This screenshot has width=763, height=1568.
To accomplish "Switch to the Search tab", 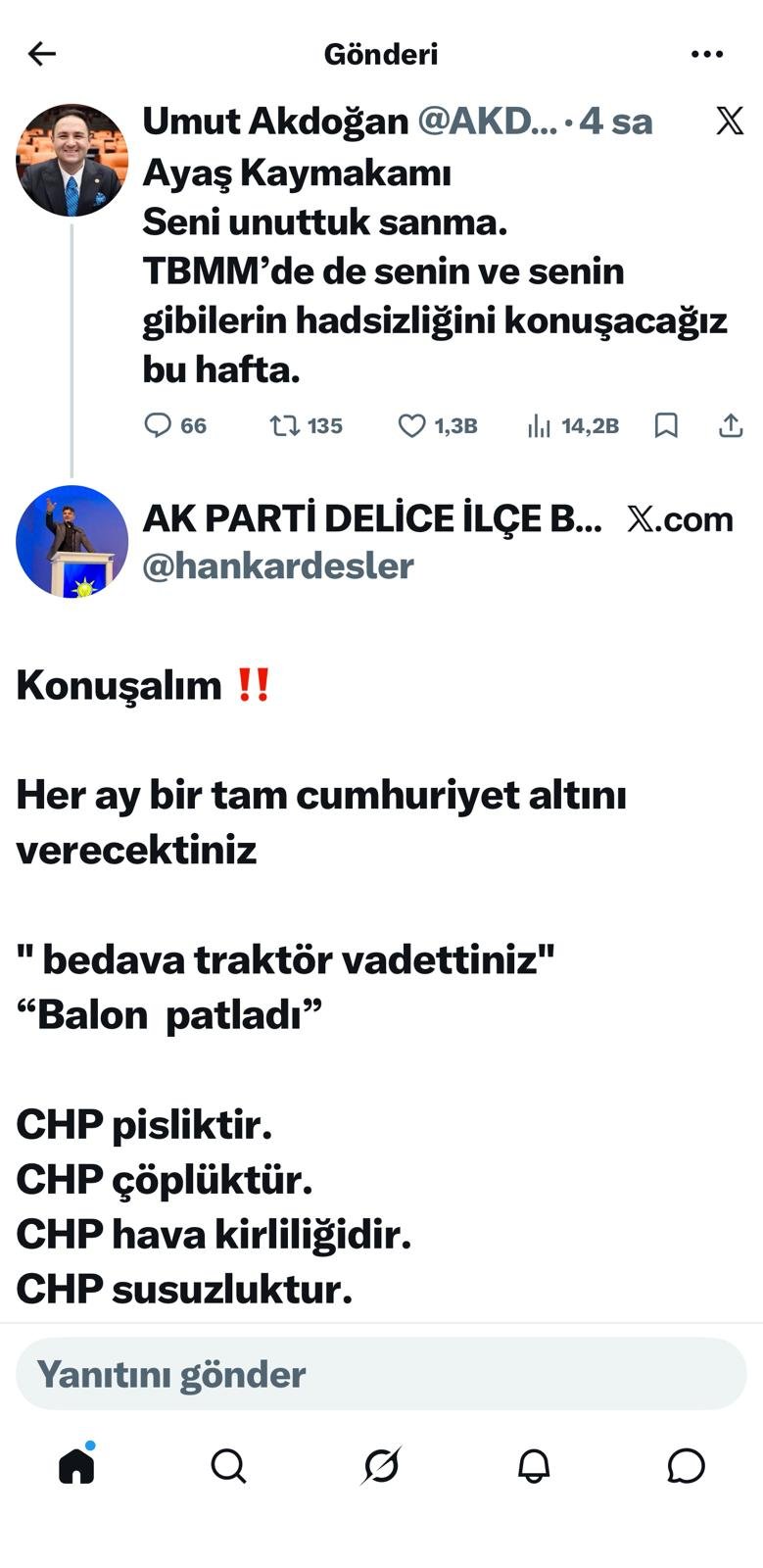I will point(228,1466).
